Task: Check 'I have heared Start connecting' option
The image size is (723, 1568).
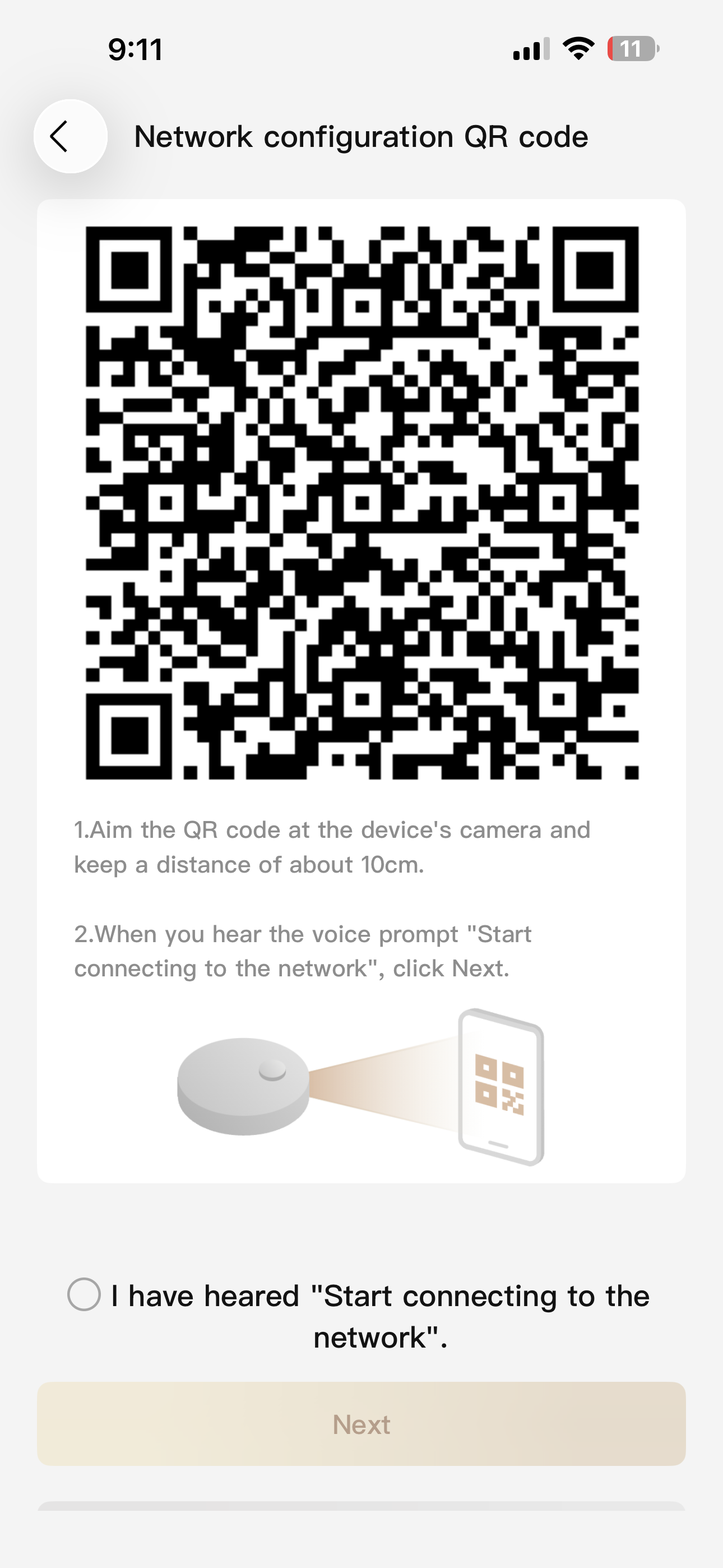Action: 84,1294
